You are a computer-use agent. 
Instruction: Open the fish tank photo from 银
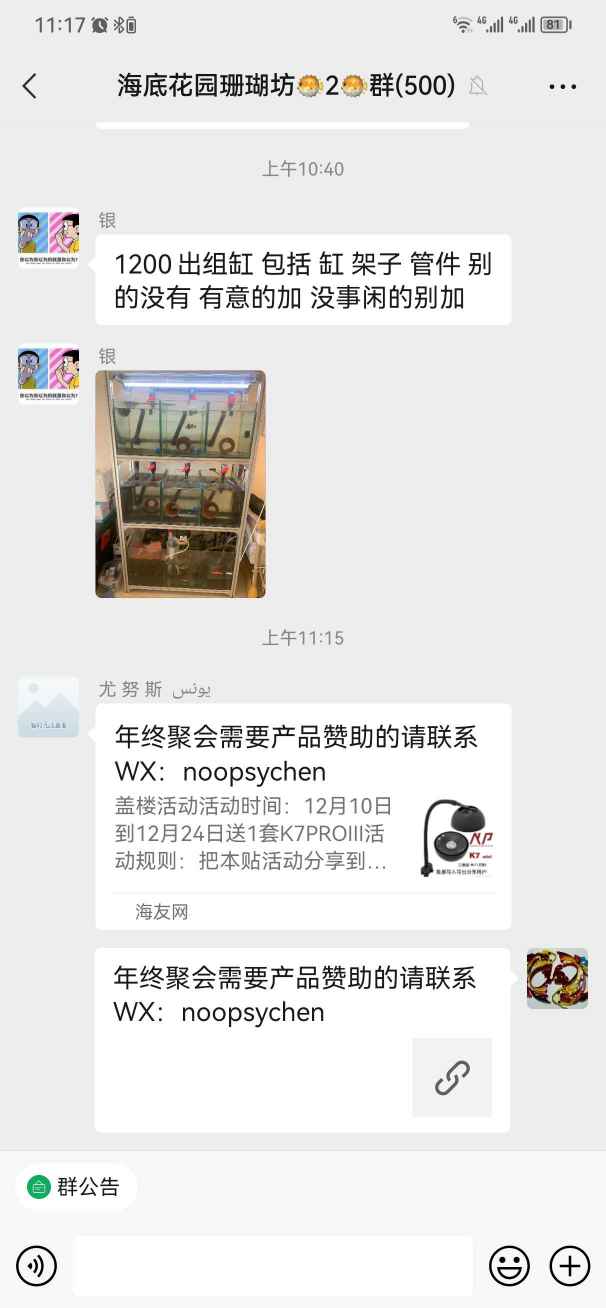(180, 484)
